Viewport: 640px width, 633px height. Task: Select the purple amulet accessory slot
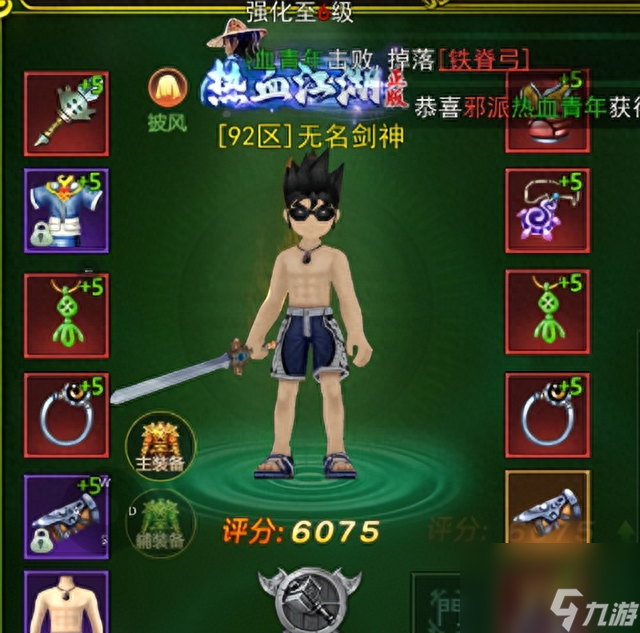click(x=546, y=212)
